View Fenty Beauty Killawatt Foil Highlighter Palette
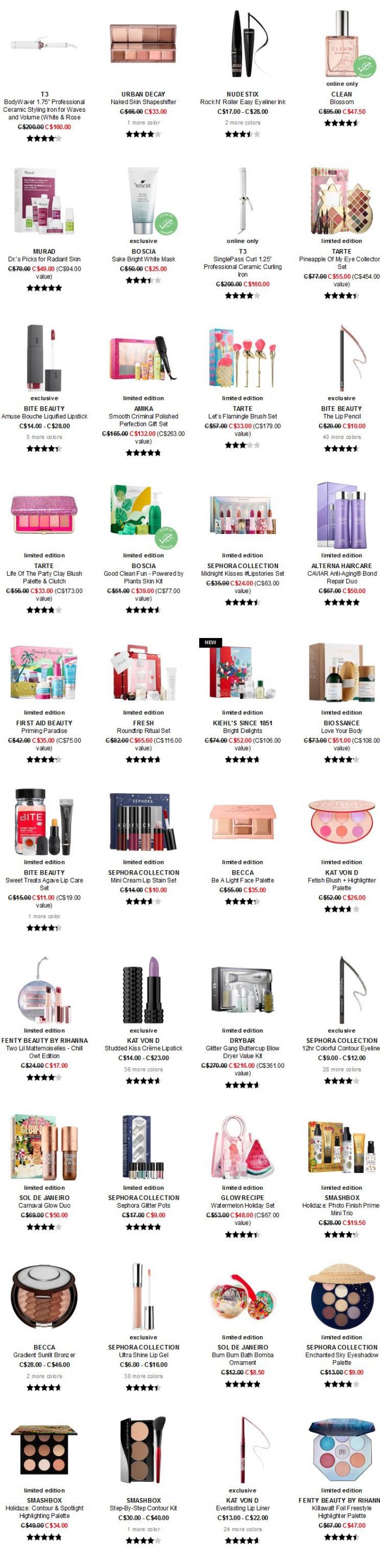The image size is (380, 1568). 341,1512
